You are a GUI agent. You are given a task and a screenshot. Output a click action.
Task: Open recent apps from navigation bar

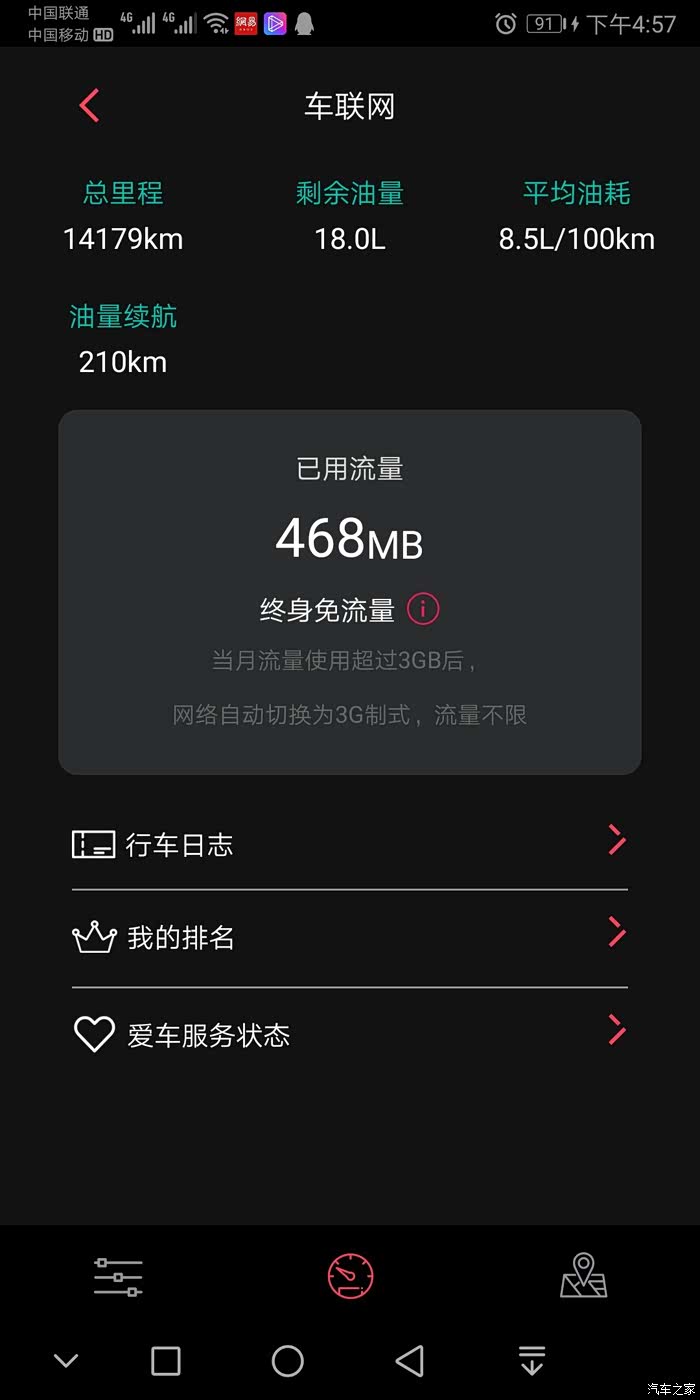(x=166, y=1361)
